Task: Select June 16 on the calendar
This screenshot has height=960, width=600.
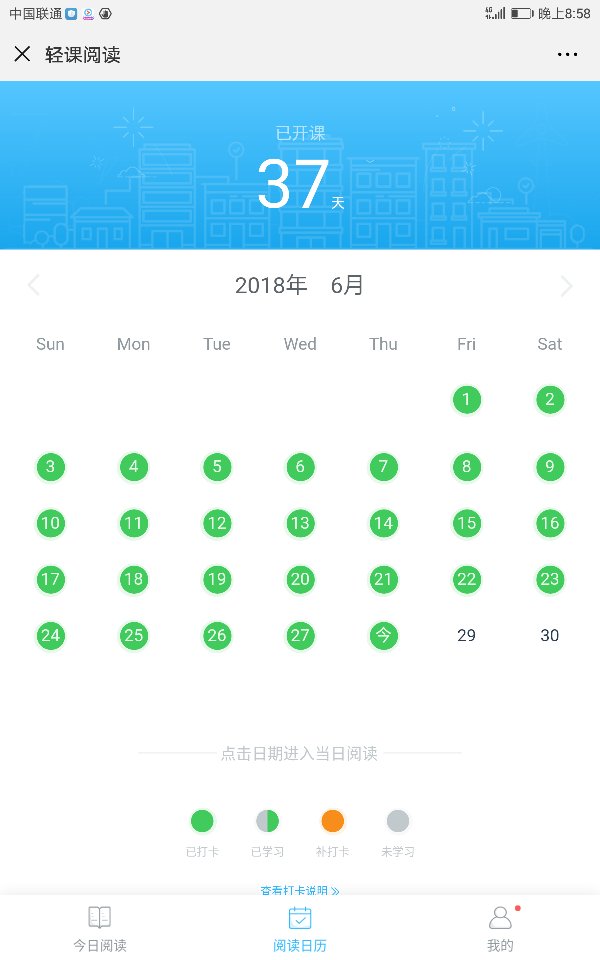Action: point(550,523)
